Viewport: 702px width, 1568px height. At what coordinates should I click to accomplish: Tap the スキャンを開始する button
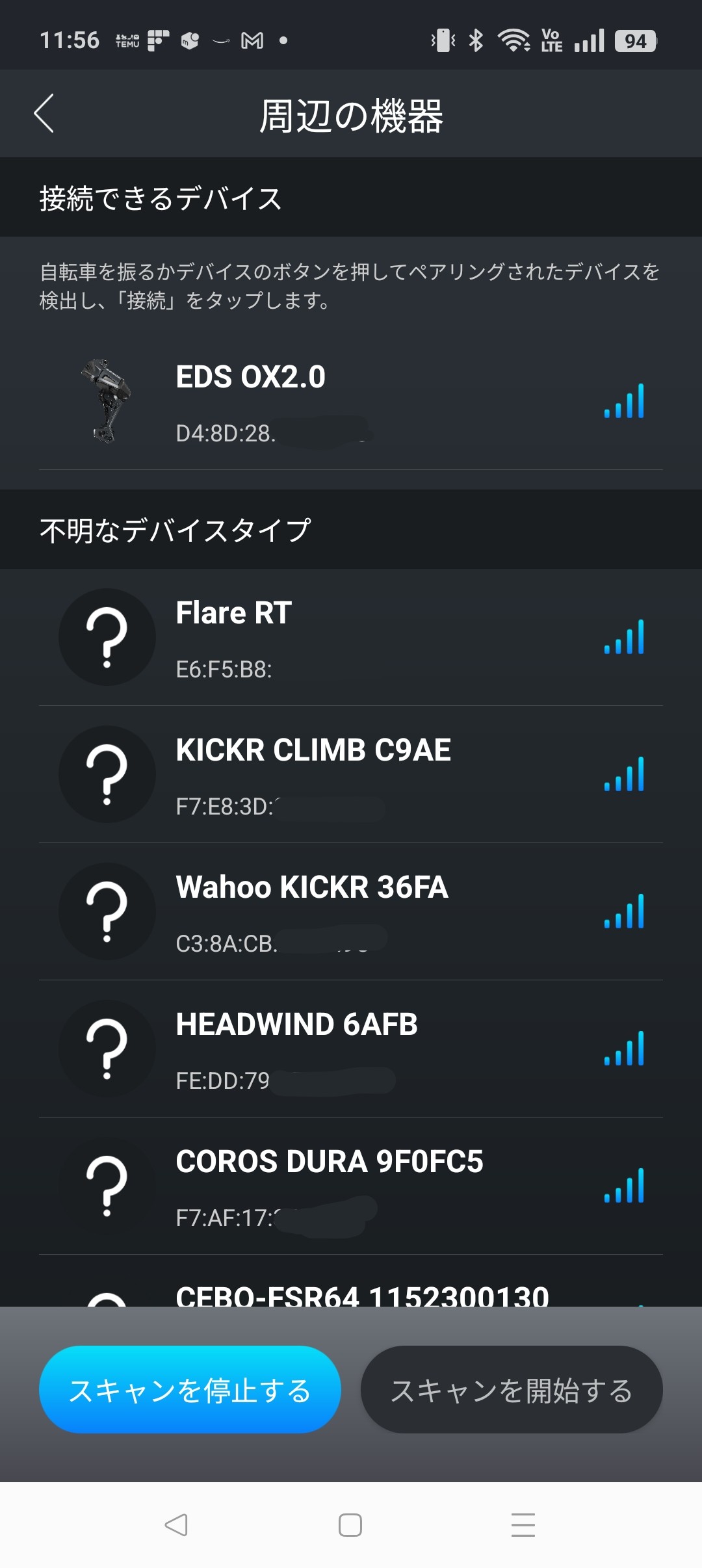point(512,1389)
